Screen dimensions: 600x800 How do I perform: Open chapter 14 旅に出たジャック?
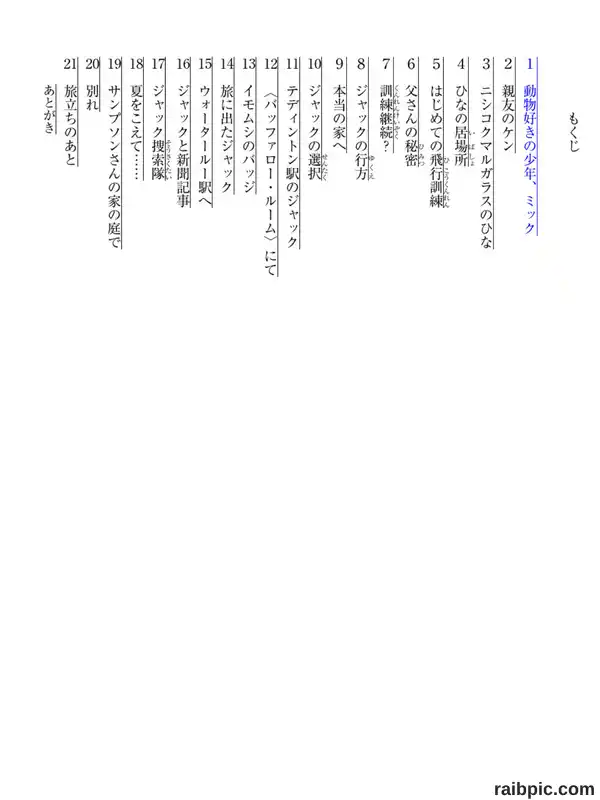click(x=227, y=126)
